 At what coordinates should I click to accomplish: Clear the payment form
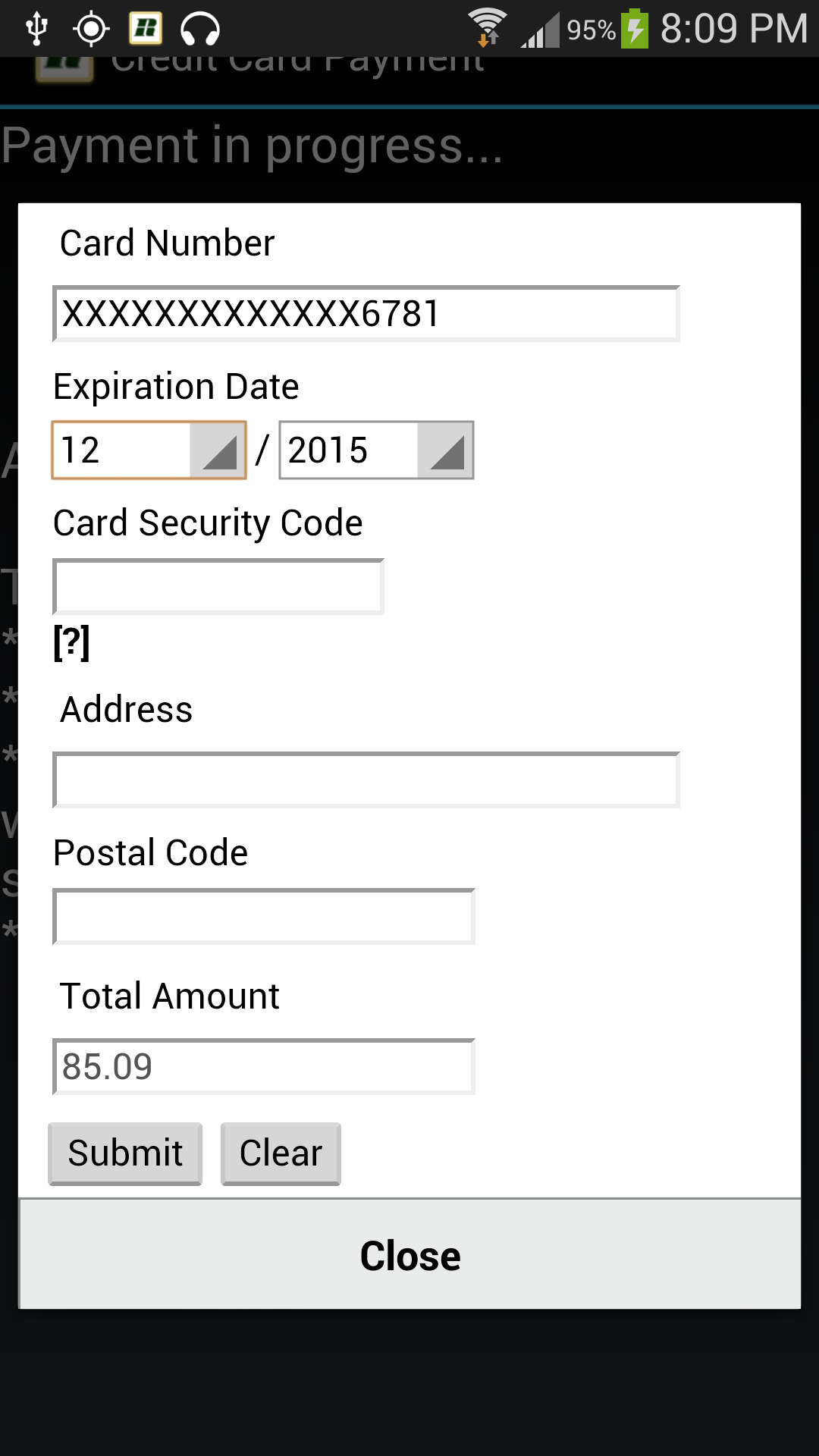(281, 1153)
